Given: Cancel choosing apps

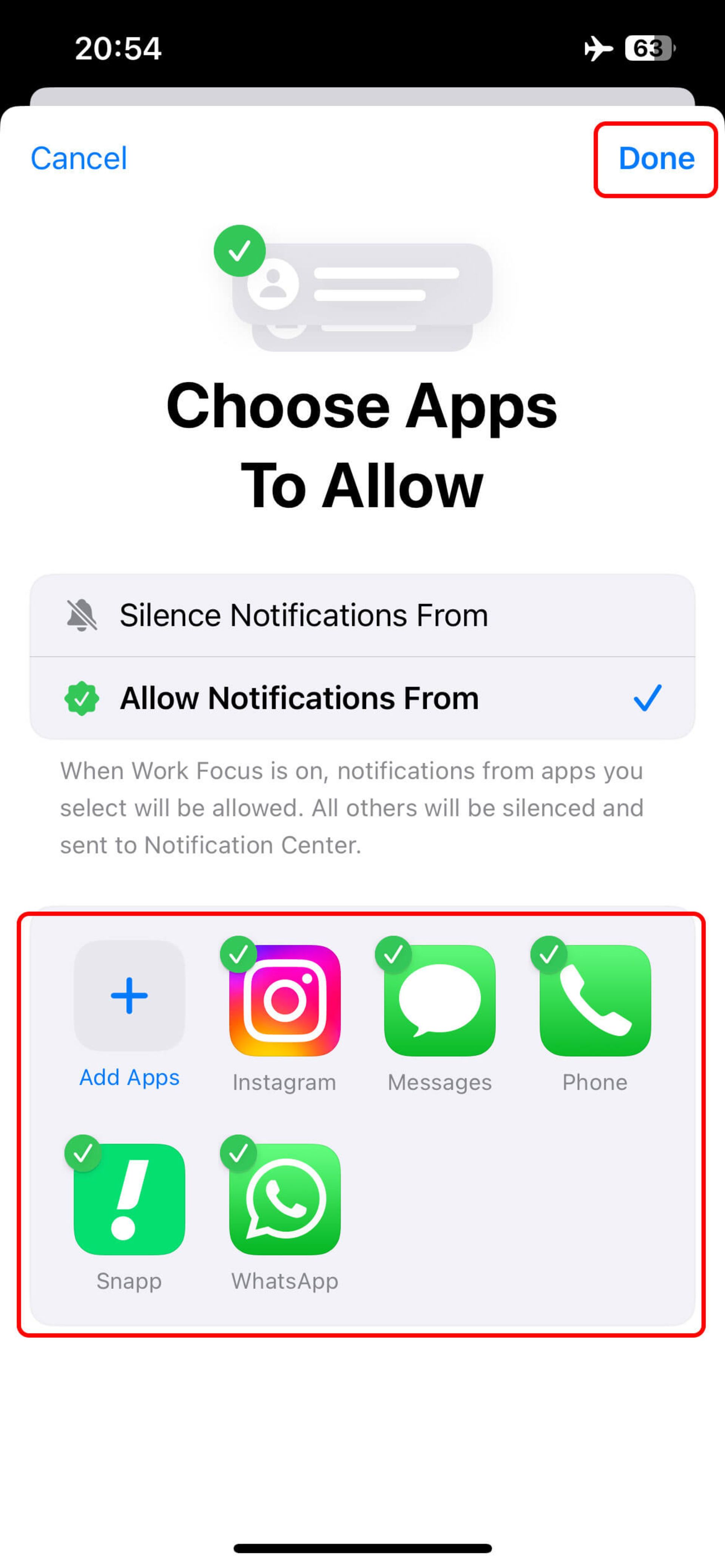Looking at the screenshot, I should pyautogui.click(x=79, y=158).
